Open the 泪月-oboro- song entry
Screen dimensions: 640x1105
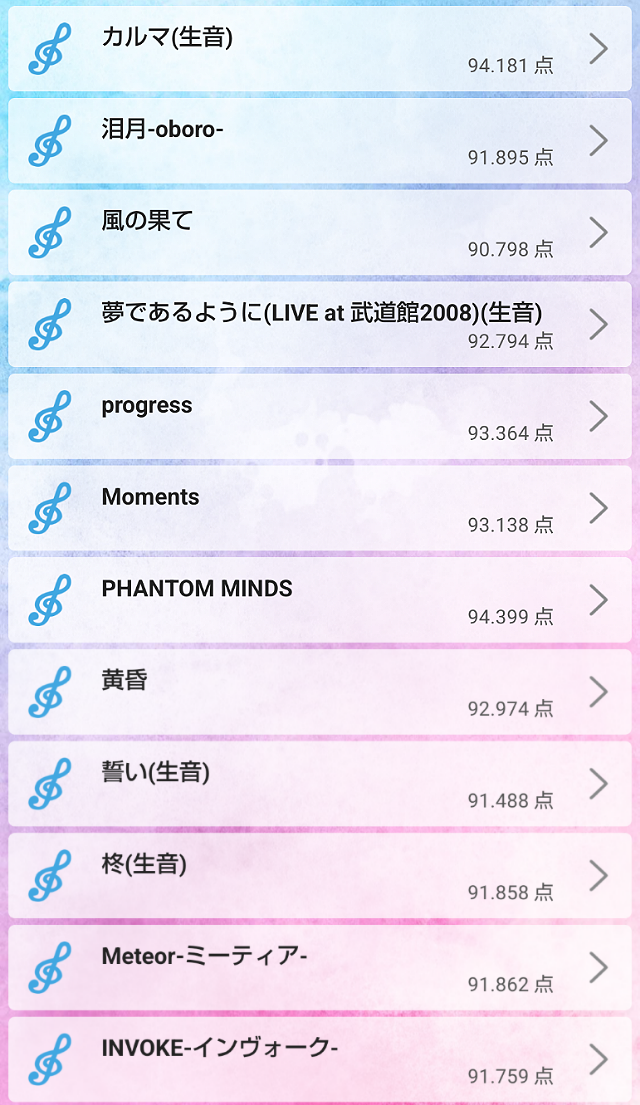[320, 141]
